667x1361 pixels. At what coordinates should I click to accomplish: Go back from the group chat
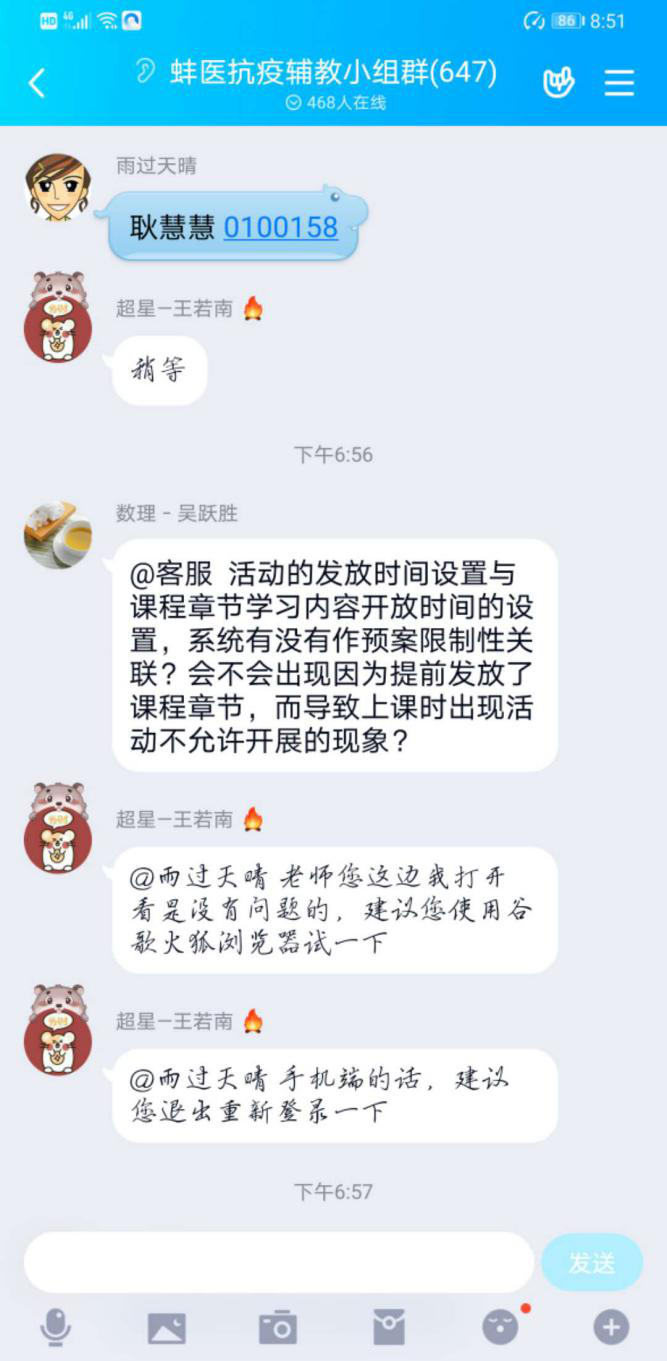coord(37,83)
